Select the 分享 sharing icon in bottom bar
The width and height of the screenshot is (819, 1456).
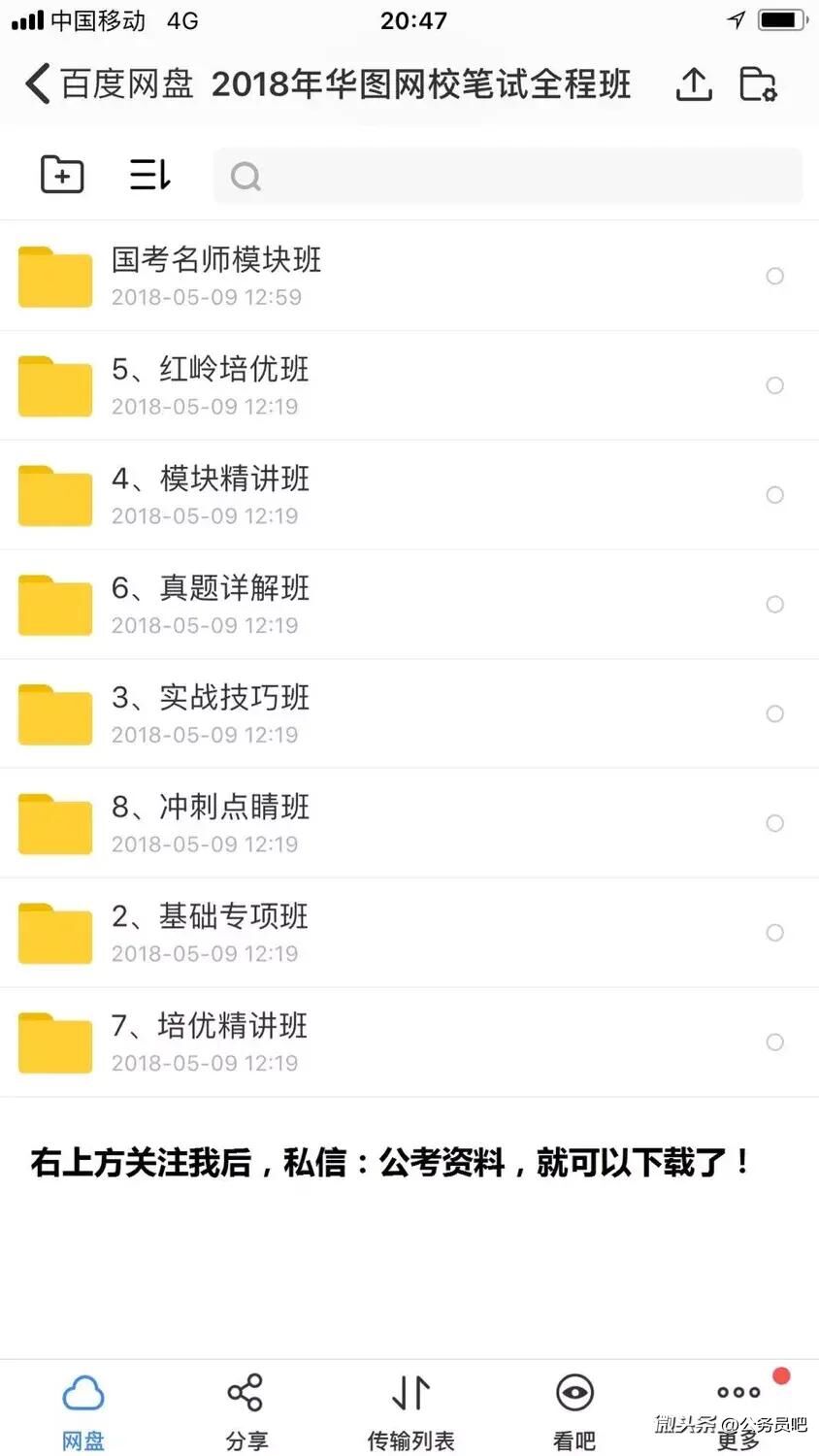pyautogui.click(x=246, y=1393)
